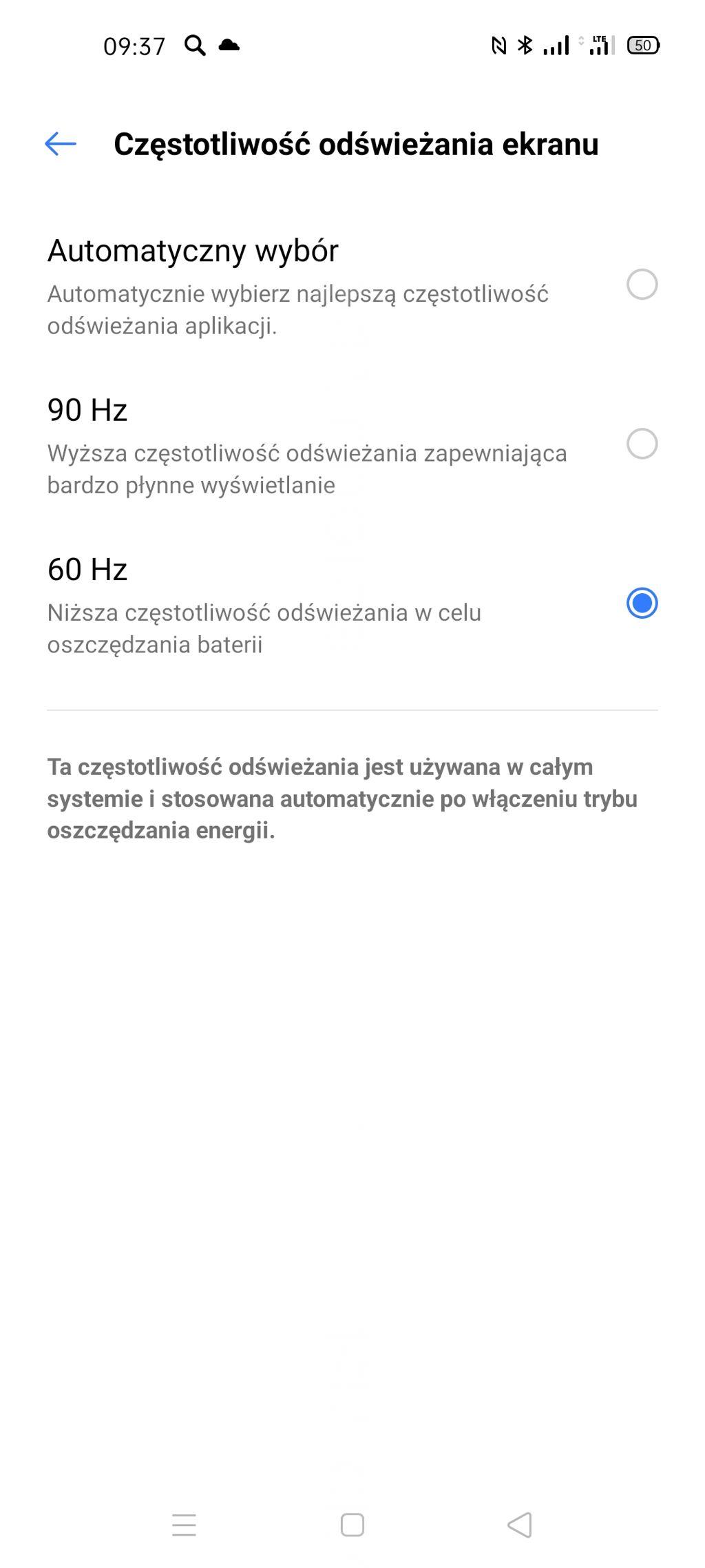705x1568 pixels.
Task: Open recent apps from navigation bar
Action: [184, 1525]
